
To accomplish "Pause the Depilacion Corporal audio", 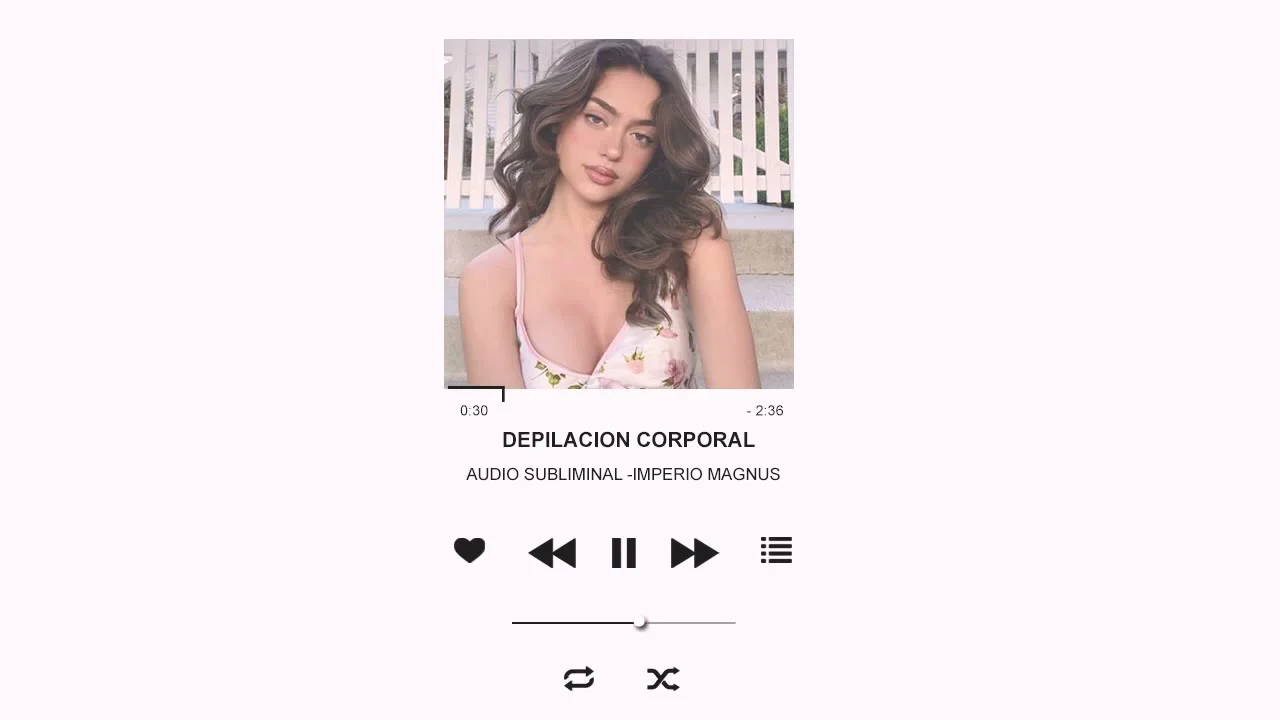I will click(624, 553).
